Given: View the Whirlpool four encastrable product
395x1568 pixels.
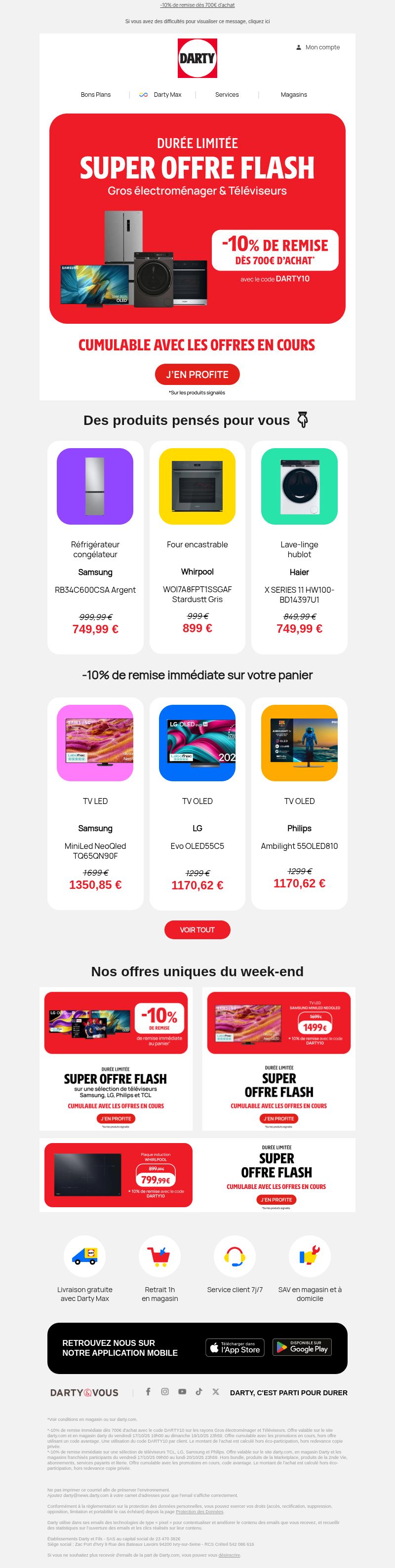Looking at the screenshot, I should 197,547.
